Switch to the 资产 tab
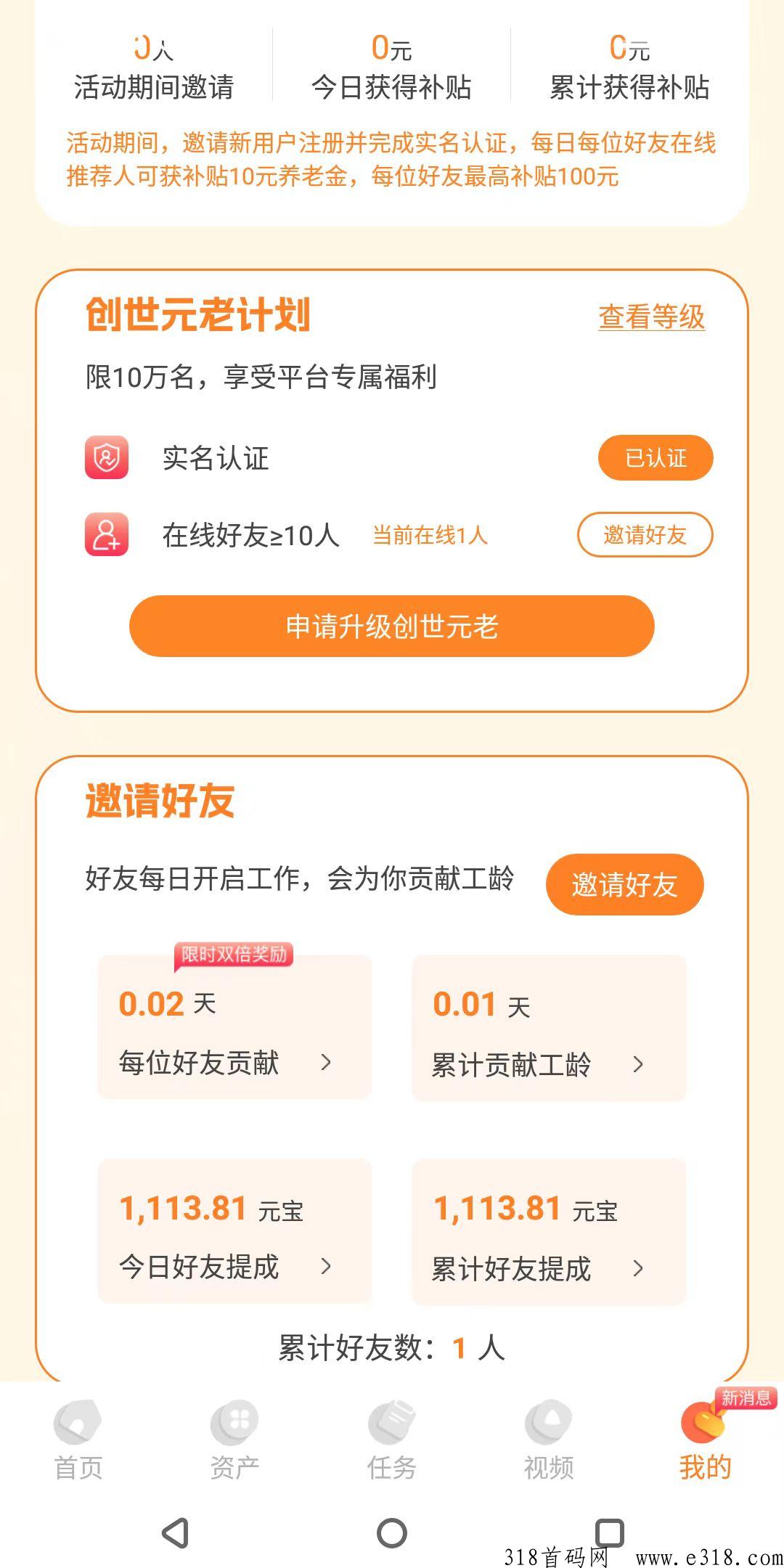The height and width of the screenshot is (1568, 784). [234, 1440]
